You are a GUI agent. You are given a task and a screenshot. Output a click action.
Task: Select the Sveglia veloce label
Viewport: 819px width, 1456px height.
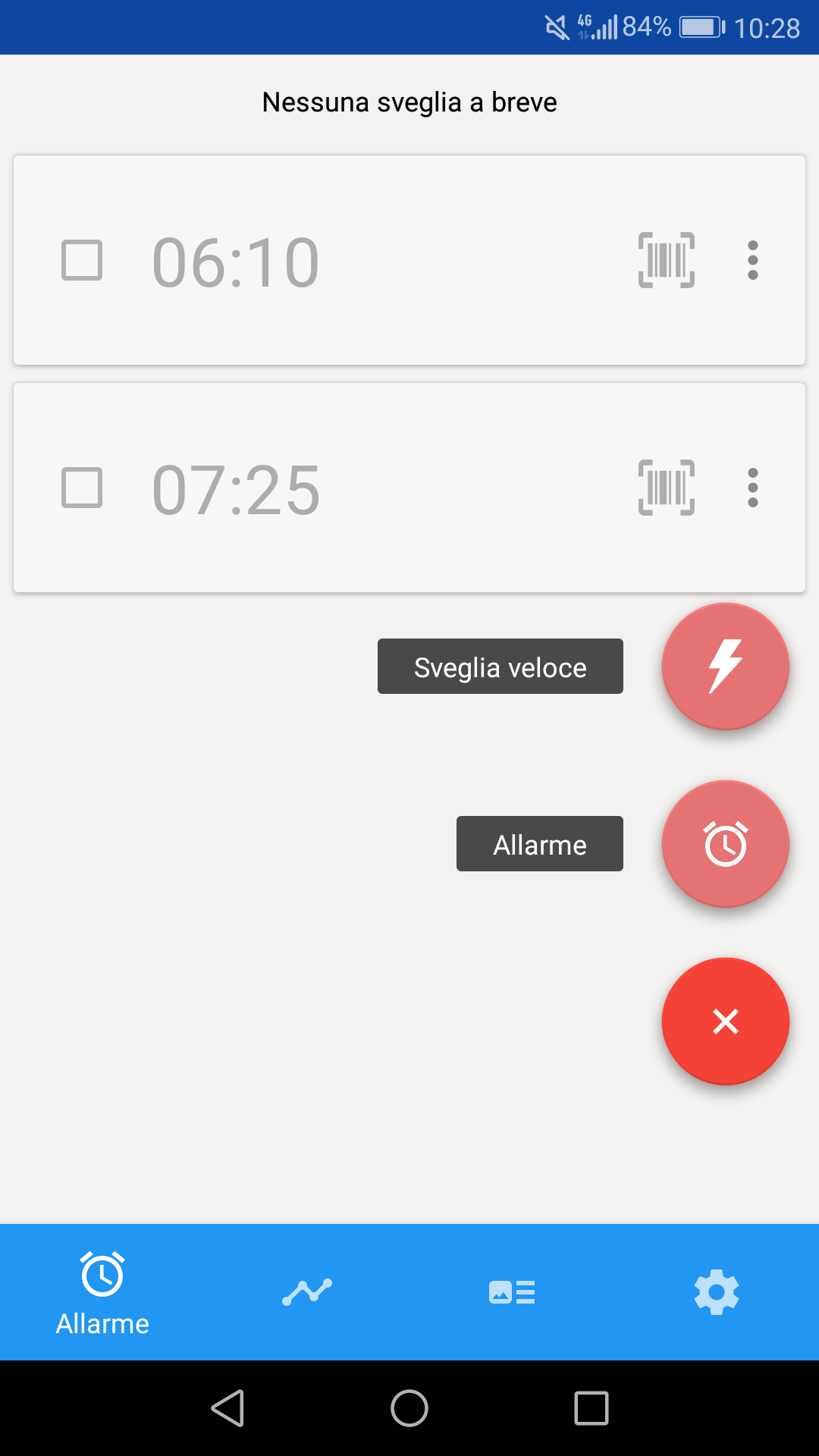pyautogui.click(x=500, y=667)
